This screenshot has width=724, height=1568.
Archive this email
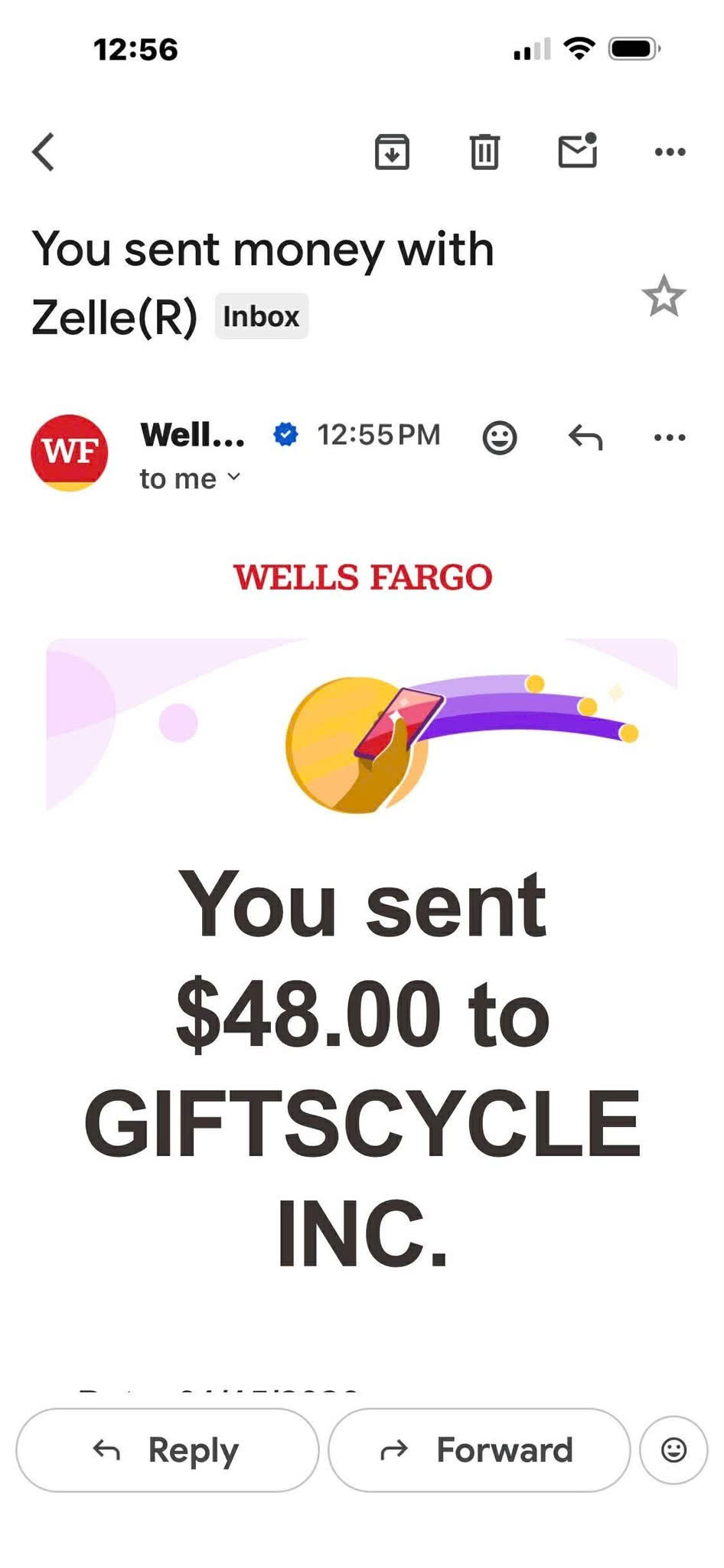click(x=392, y=152)
